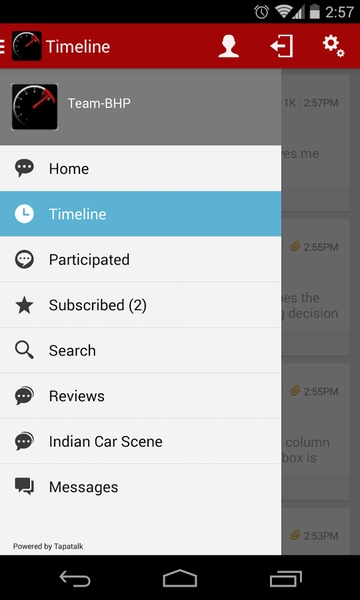Open the profile silhouette icon
360x600 pixels.
[x=228, y=46]
